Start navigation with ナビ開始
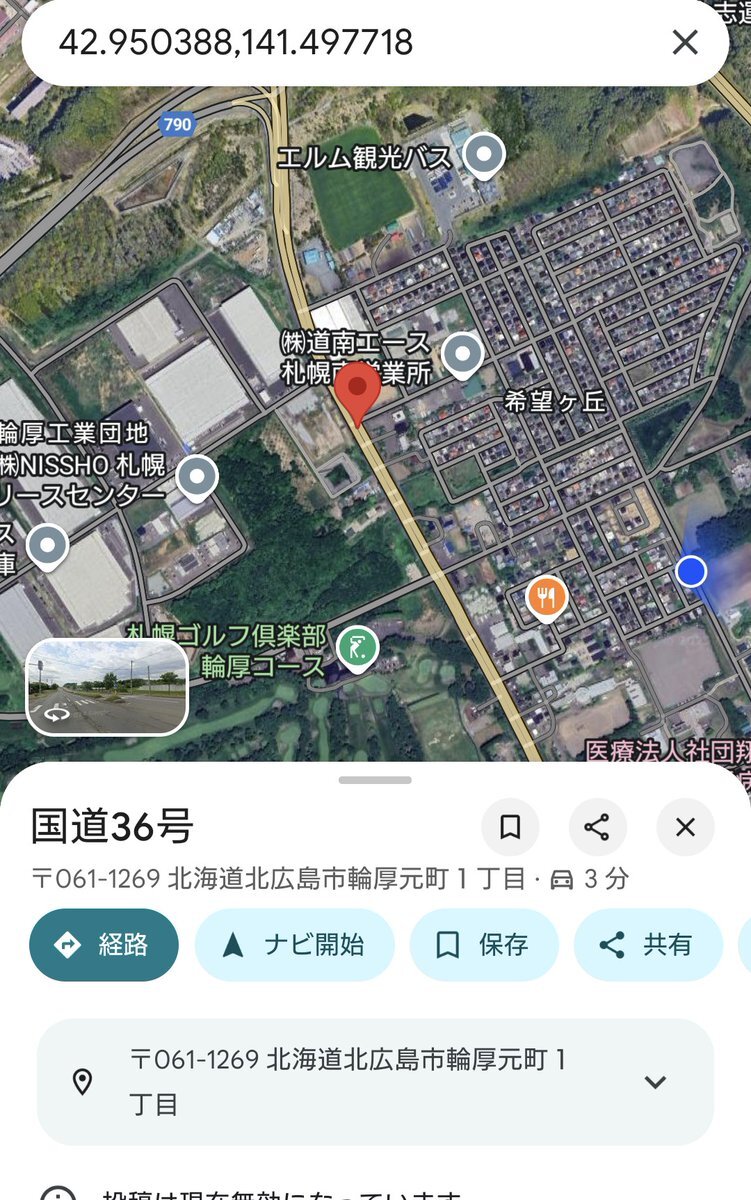The width and height of the screenshot is (751, 1200). coord(294,944)
